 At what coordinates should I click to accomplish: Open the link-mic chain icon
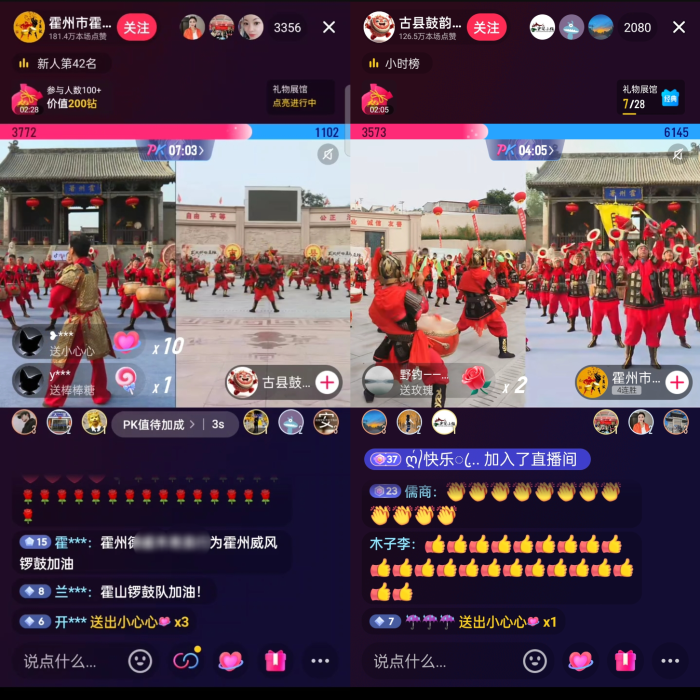[x=186, y=661]
